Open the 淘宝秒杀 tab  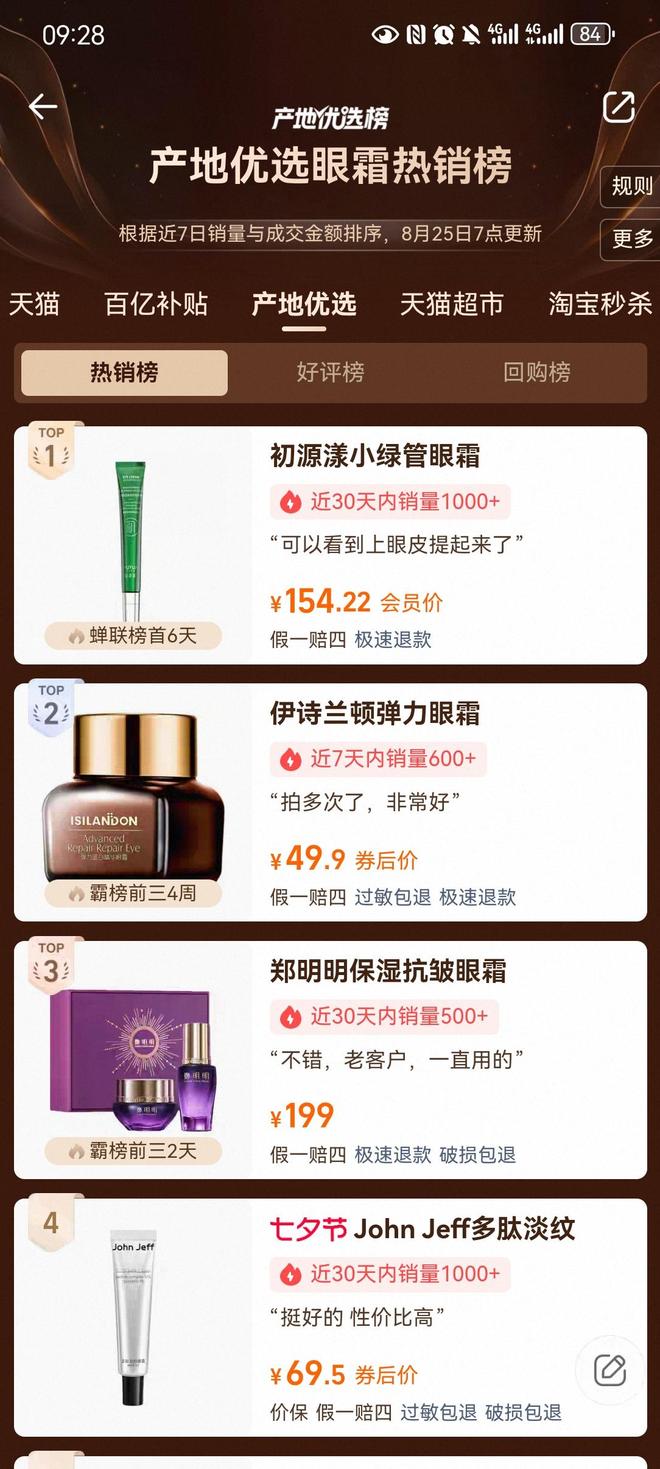(599, 304)
